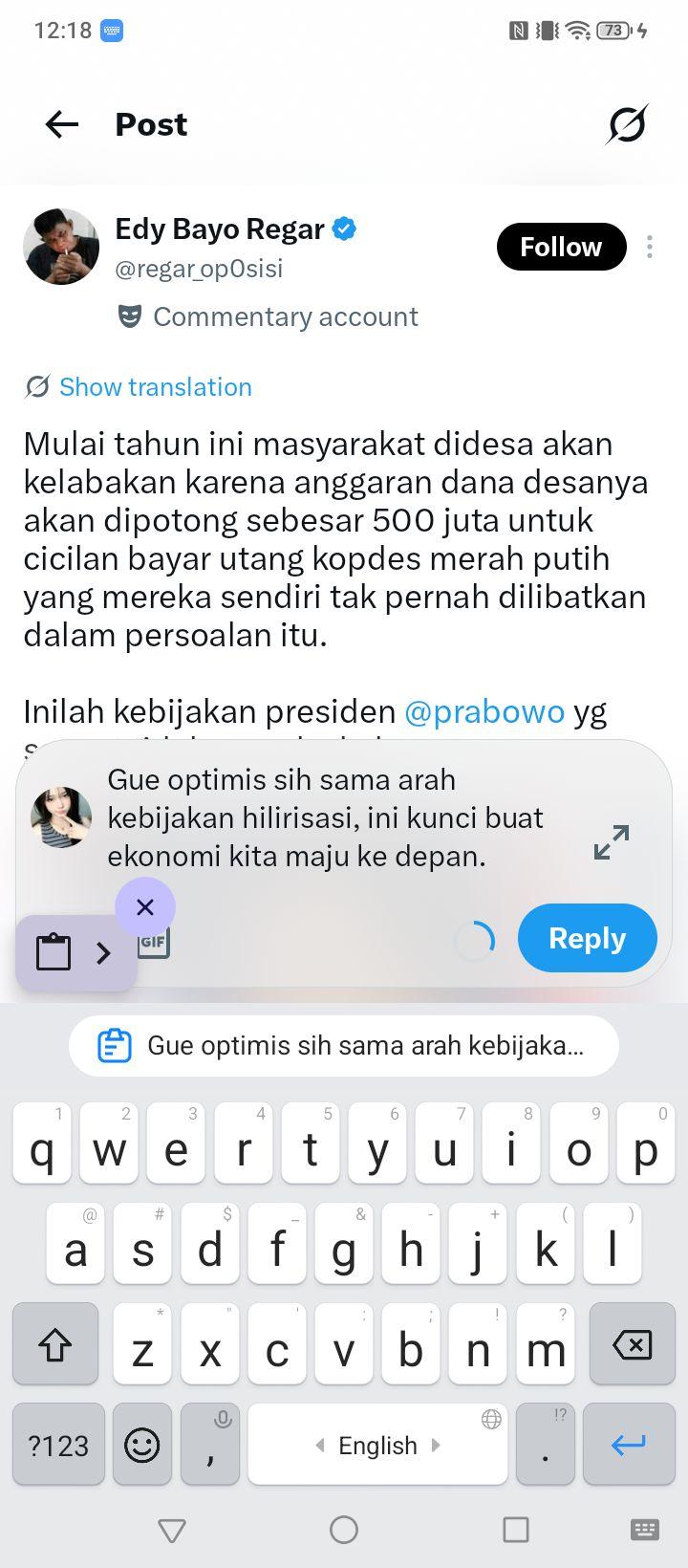Open Edy Bayo Regar's profile picture
This screenshot has height=1568, width=688.
coord(61,247)
